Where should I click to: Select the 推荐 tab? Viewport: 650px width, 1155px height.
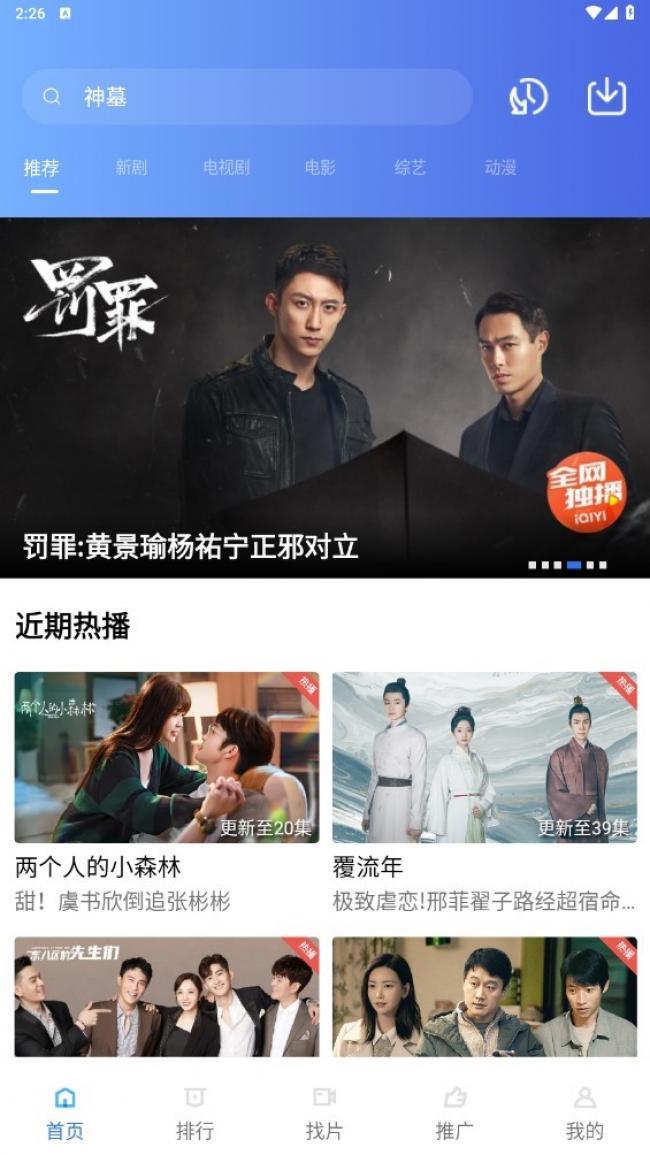coord(41,168)
